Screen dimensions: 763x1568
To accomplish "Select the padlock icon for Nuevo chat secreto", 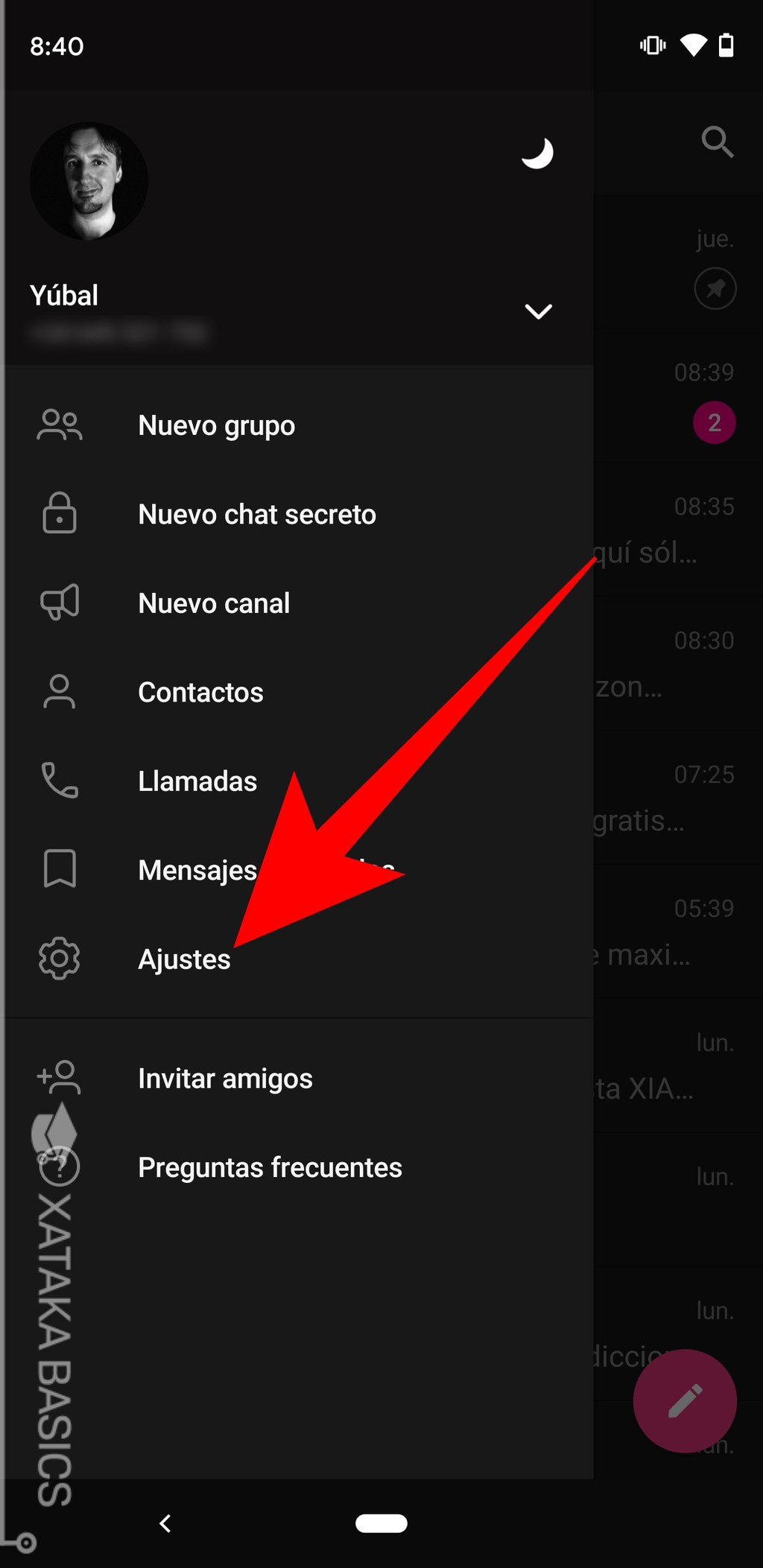I will coord(60,514).
